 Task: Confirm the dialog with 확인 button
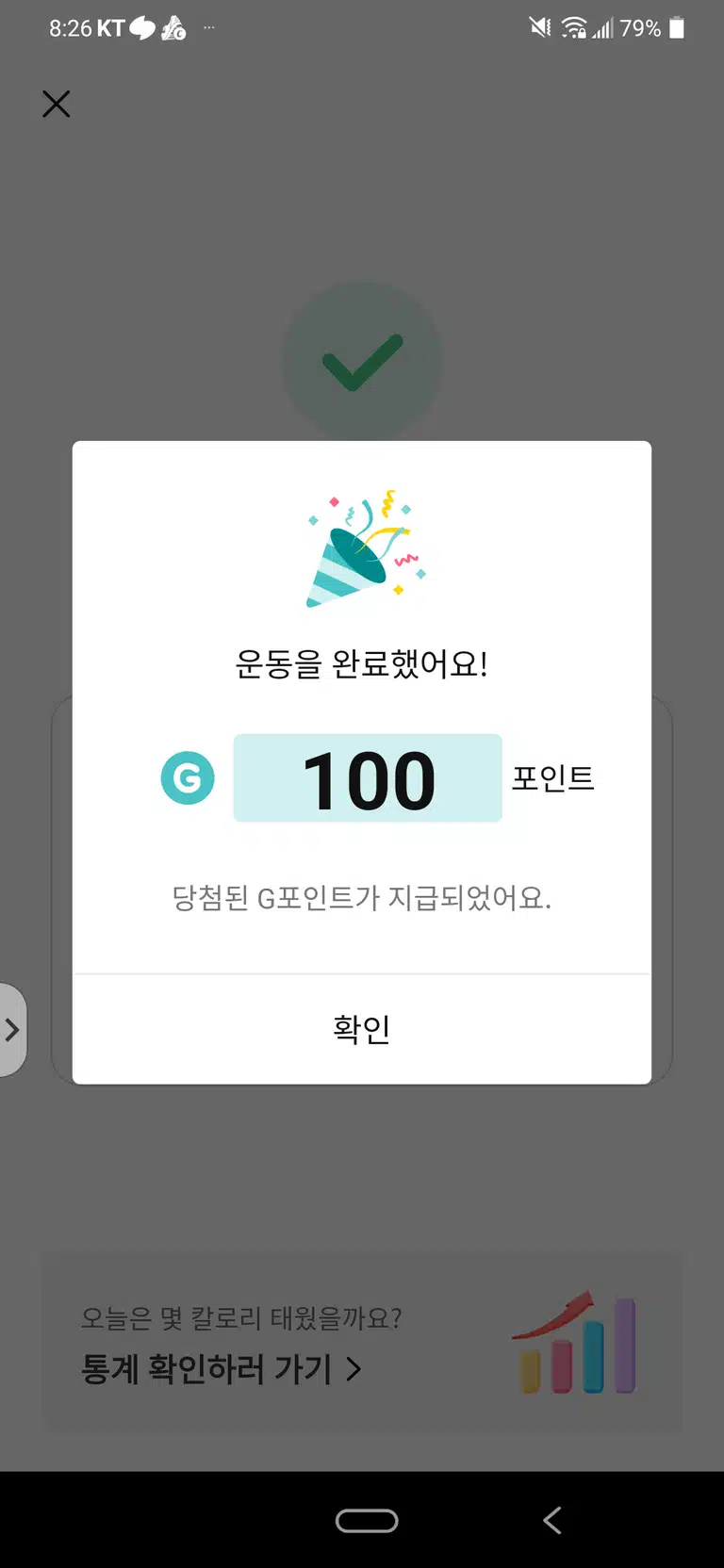[362, 1029]
